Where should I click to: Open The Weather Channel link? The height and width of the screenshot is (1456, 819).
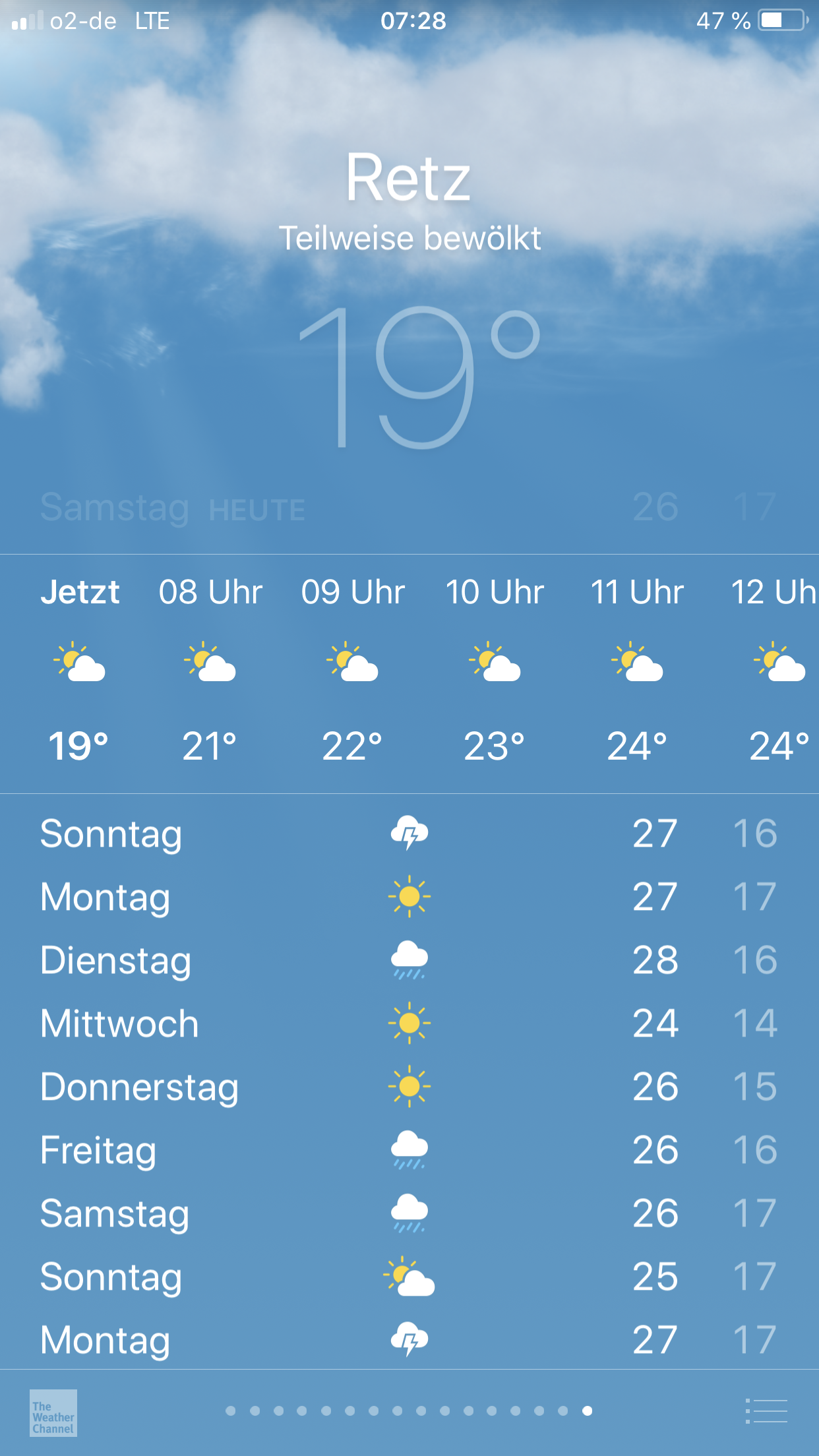coord(53,1412)
